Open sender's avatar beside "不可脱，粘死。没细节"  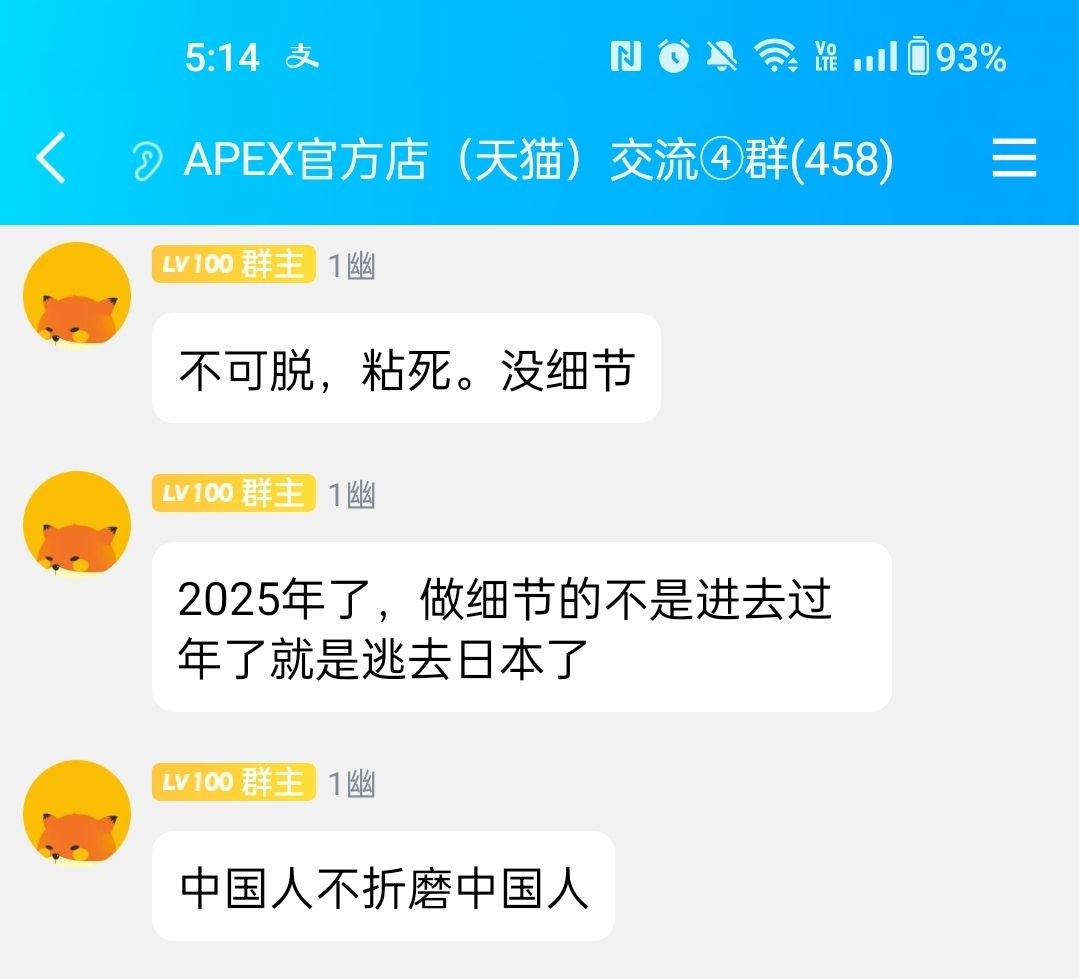coord(77,296)
